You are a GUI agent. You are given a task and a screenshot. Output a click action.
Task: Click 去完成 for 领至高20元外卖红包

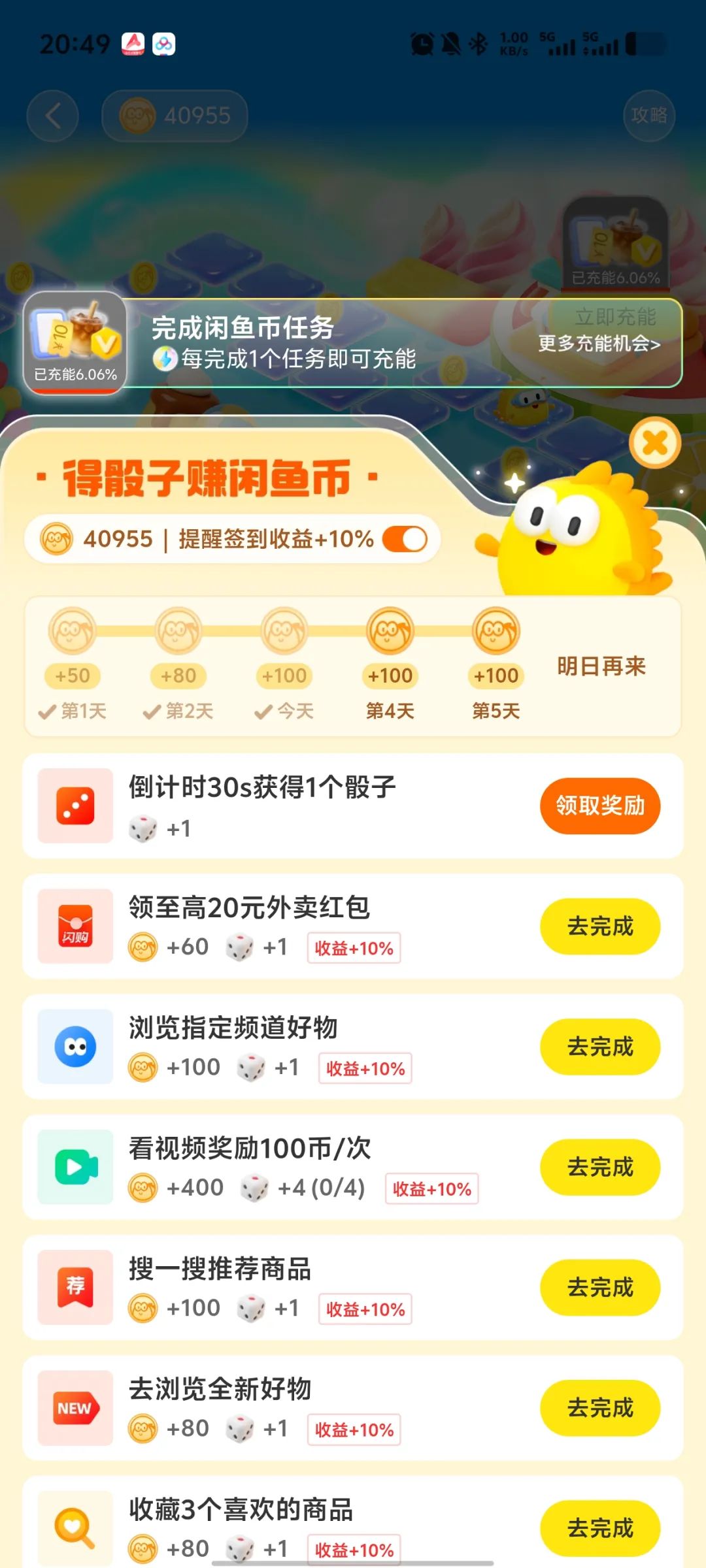coord(599,926)
